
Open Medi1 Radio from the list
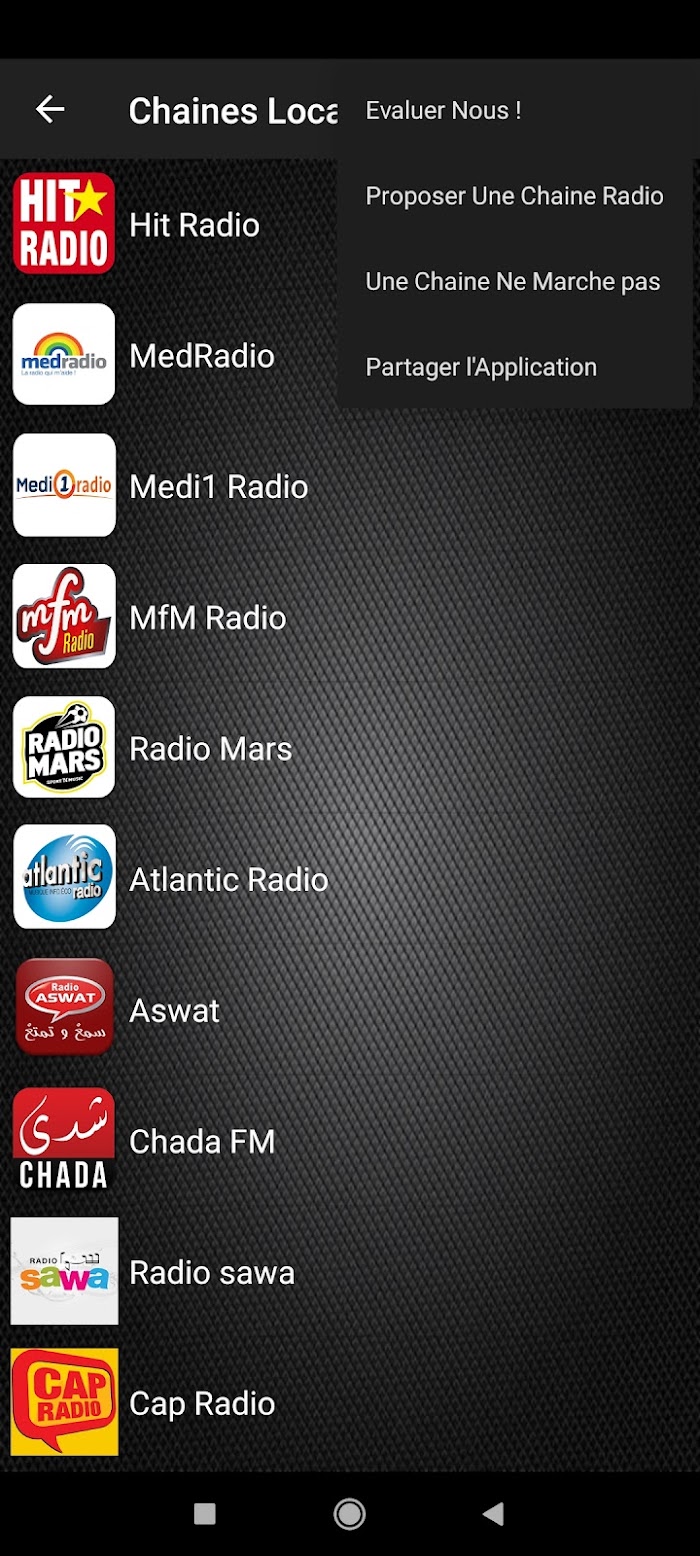click(x=218, y=487)
